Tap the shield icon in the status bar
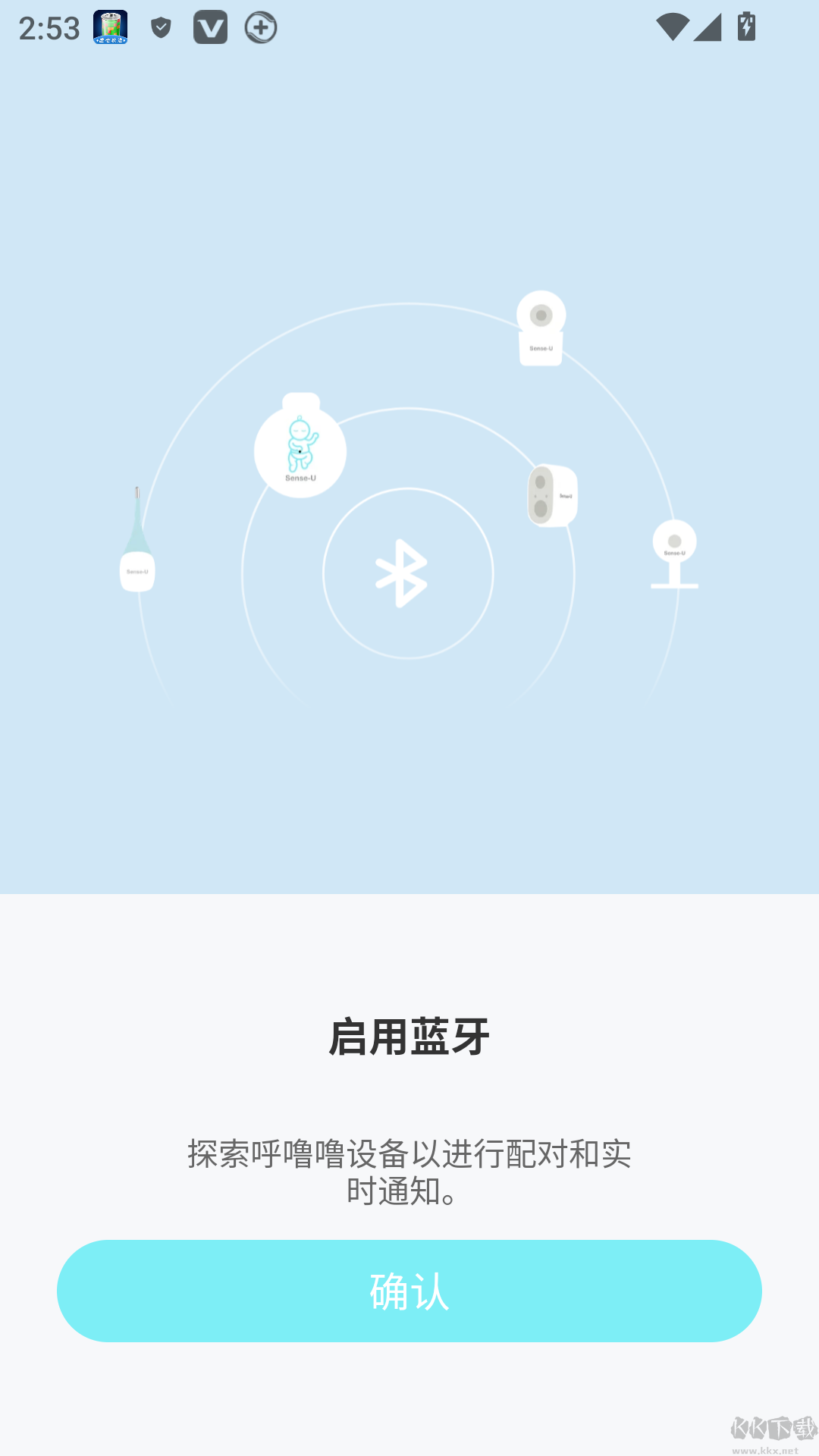 tap(160, 27)
